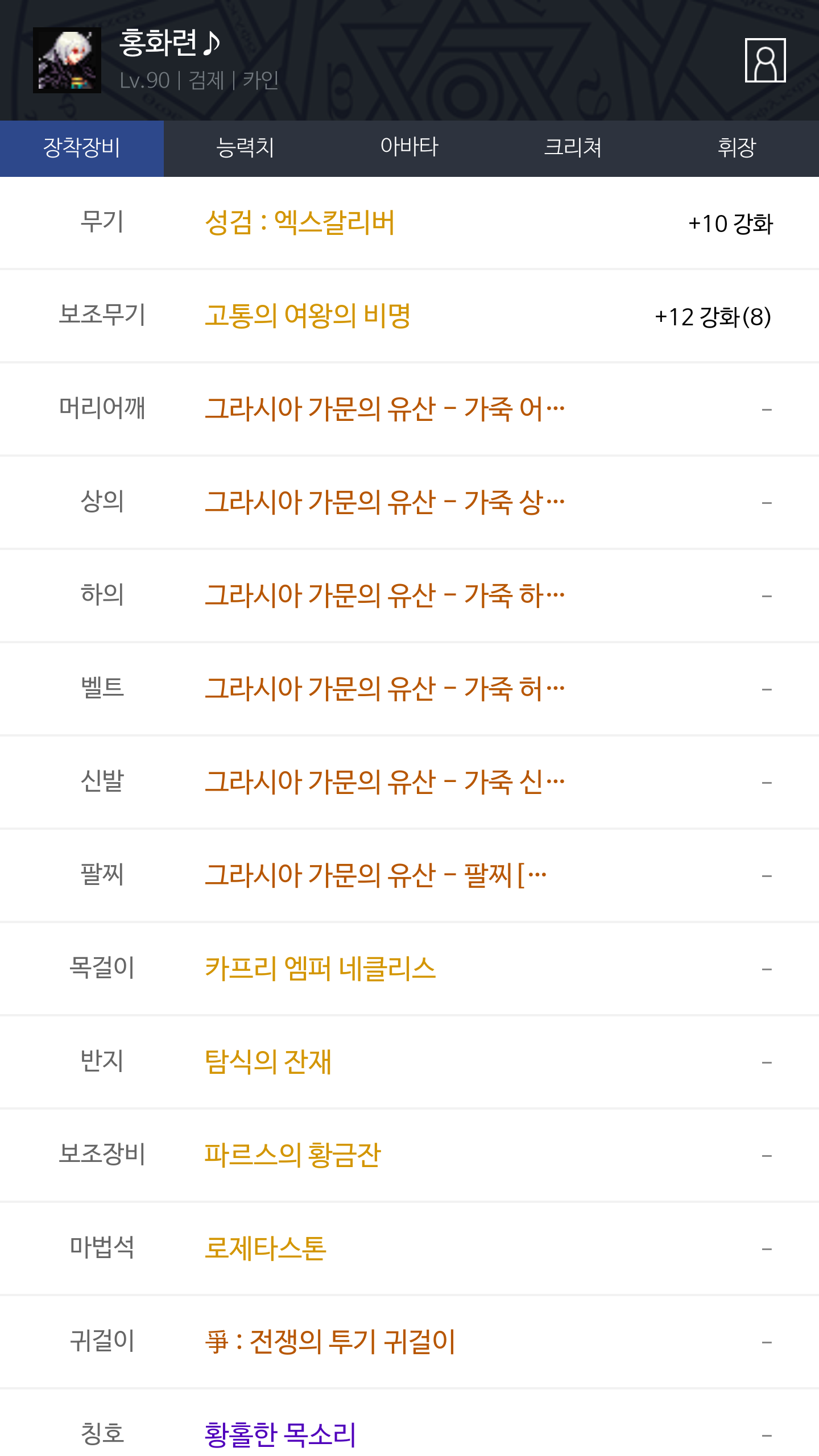Open weapon 성검 : 엑스칼리버

coord(300,222)
